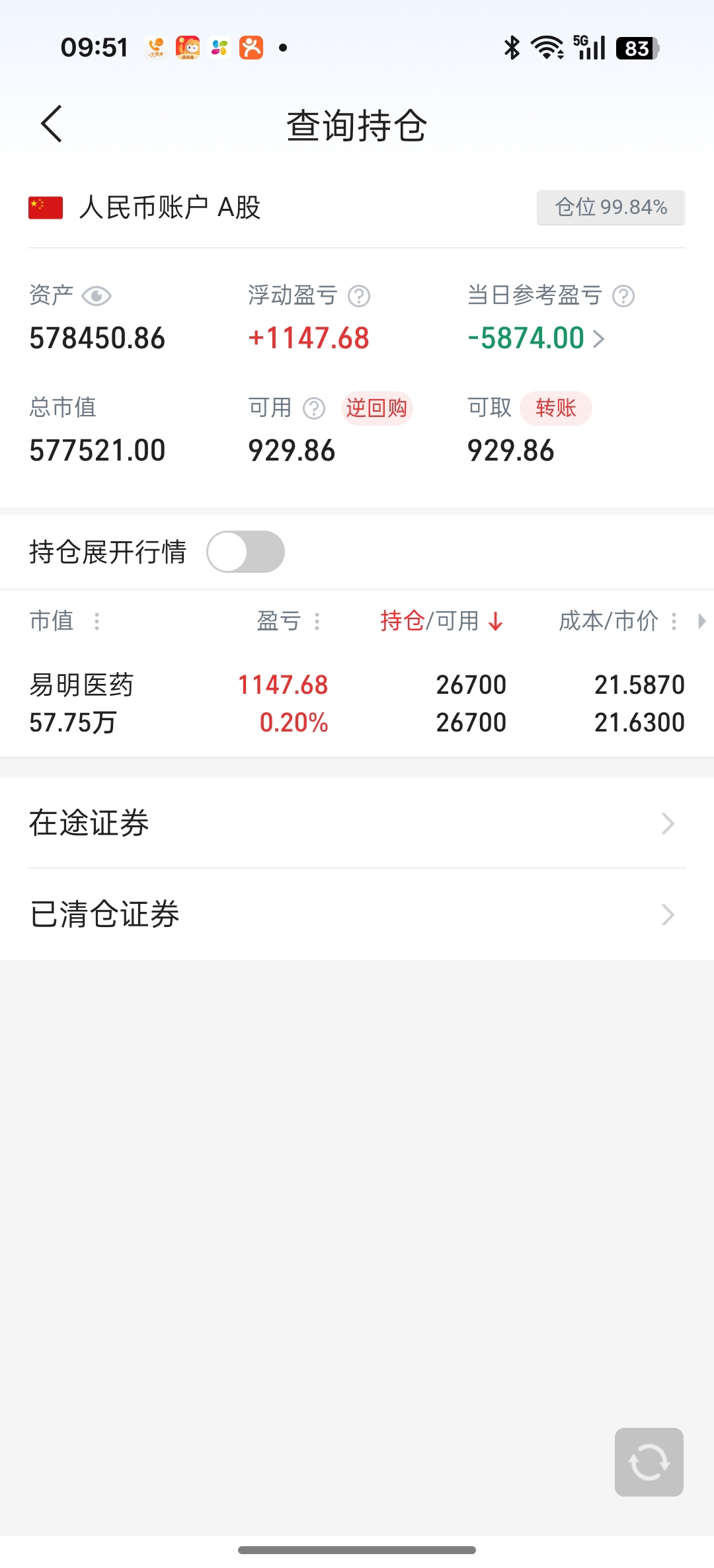Sort holdings by 市值 column
The width and height of the screenshot is (714, 1568).
point(65,621)
